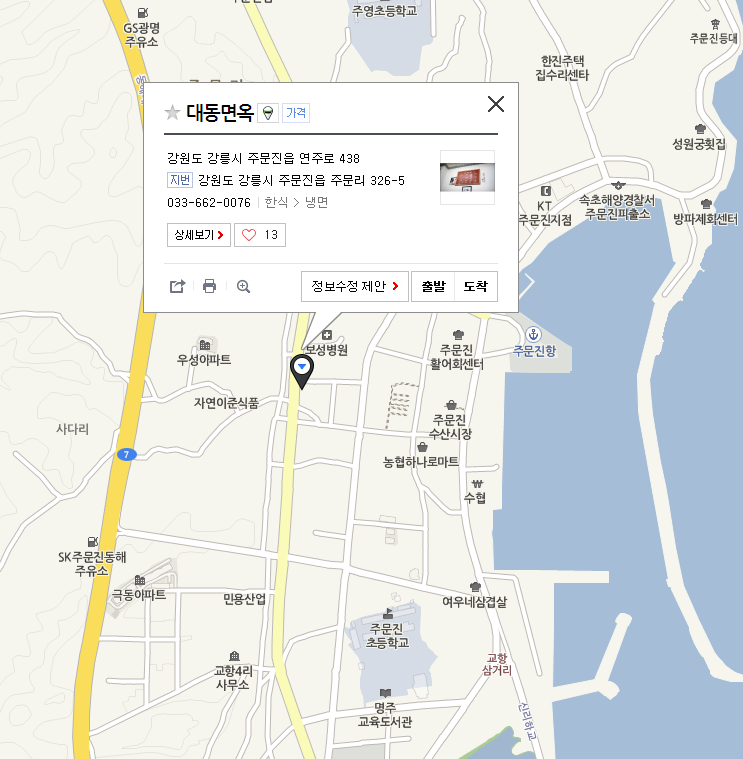
Task: Print the place information
Action: point(209,287)
